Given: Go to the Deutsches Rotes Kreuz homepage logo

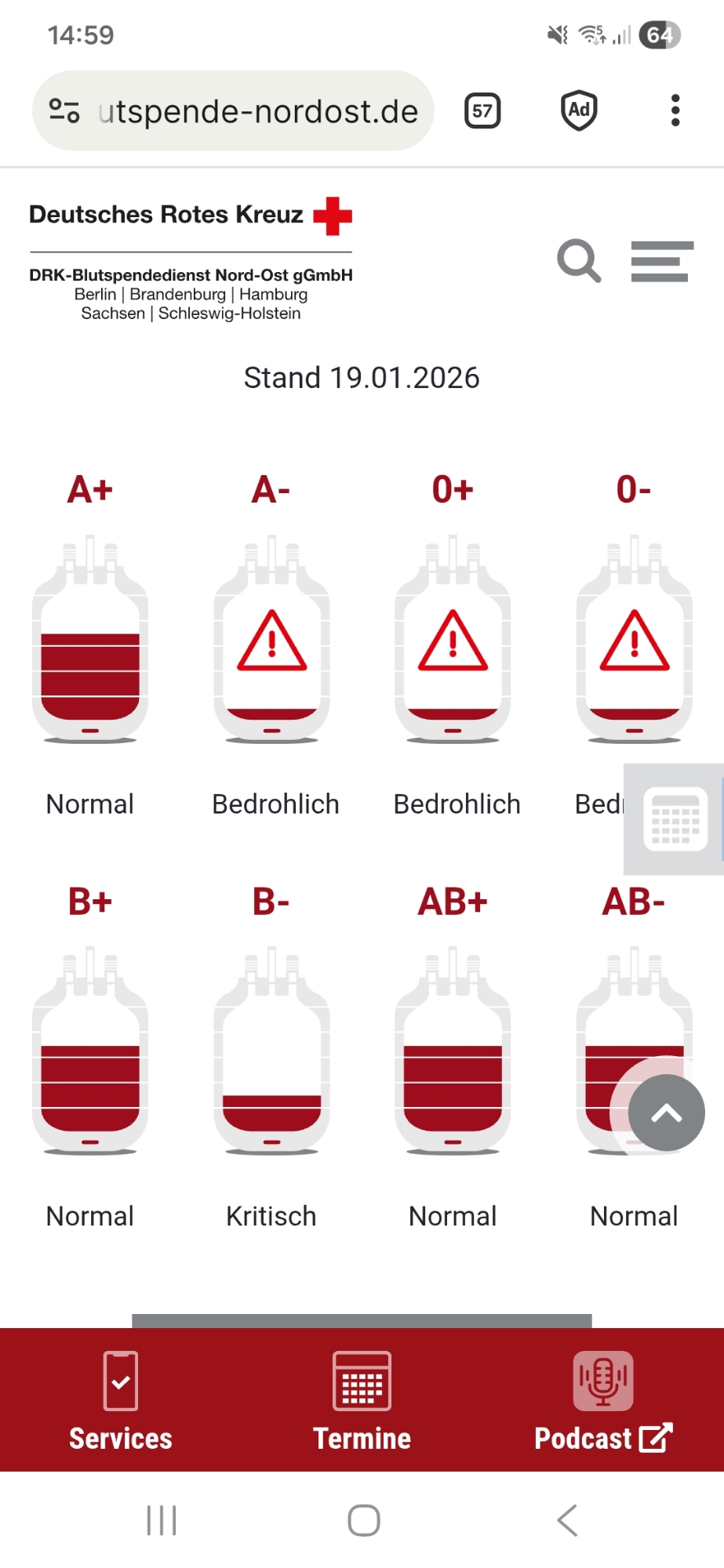Looking at the screenshot, I should point(191,258).
